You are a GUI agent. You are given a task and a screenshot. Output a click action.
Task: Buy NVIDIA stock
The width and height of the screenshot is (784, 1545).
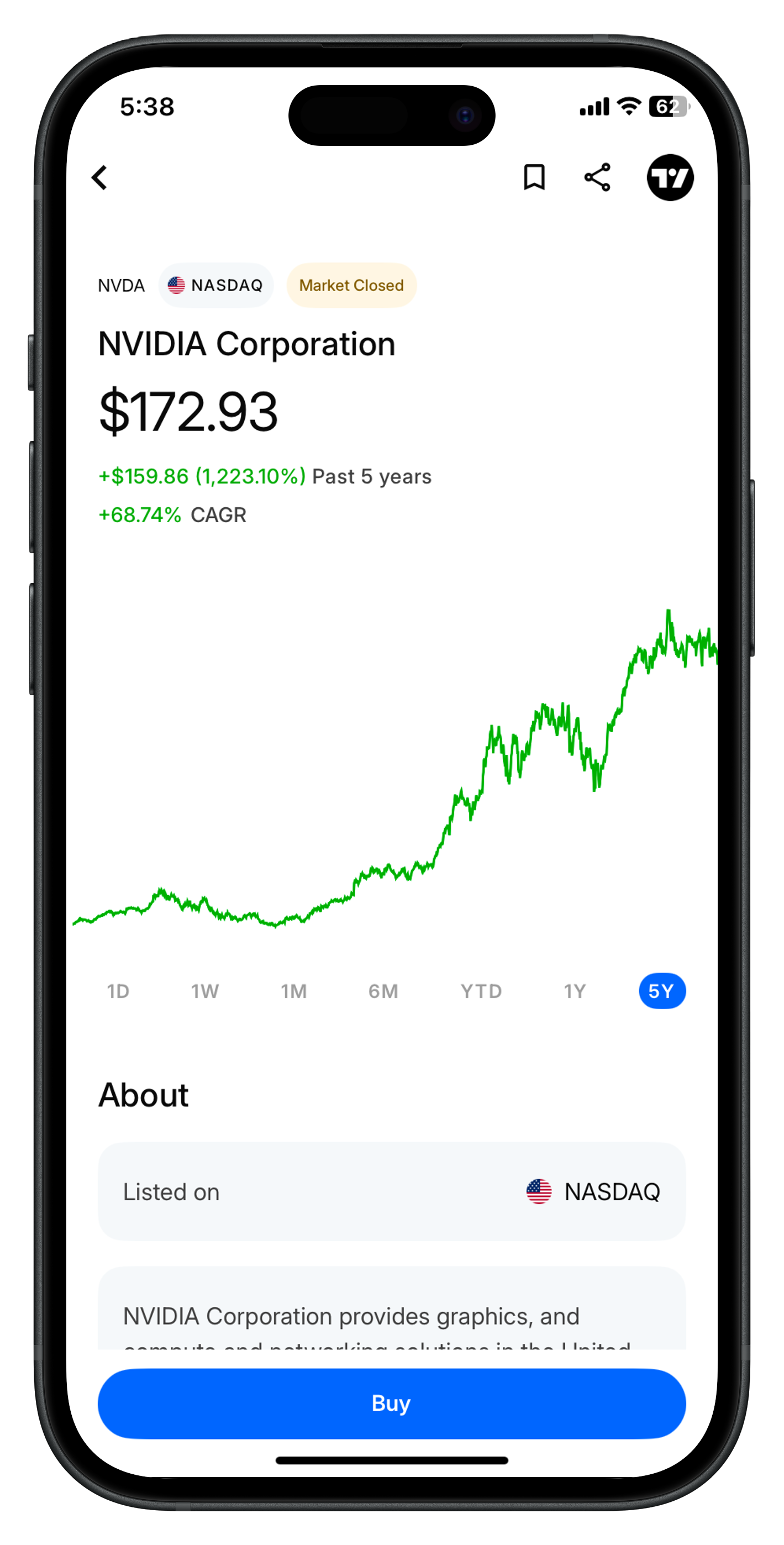tap(392, 1404)
